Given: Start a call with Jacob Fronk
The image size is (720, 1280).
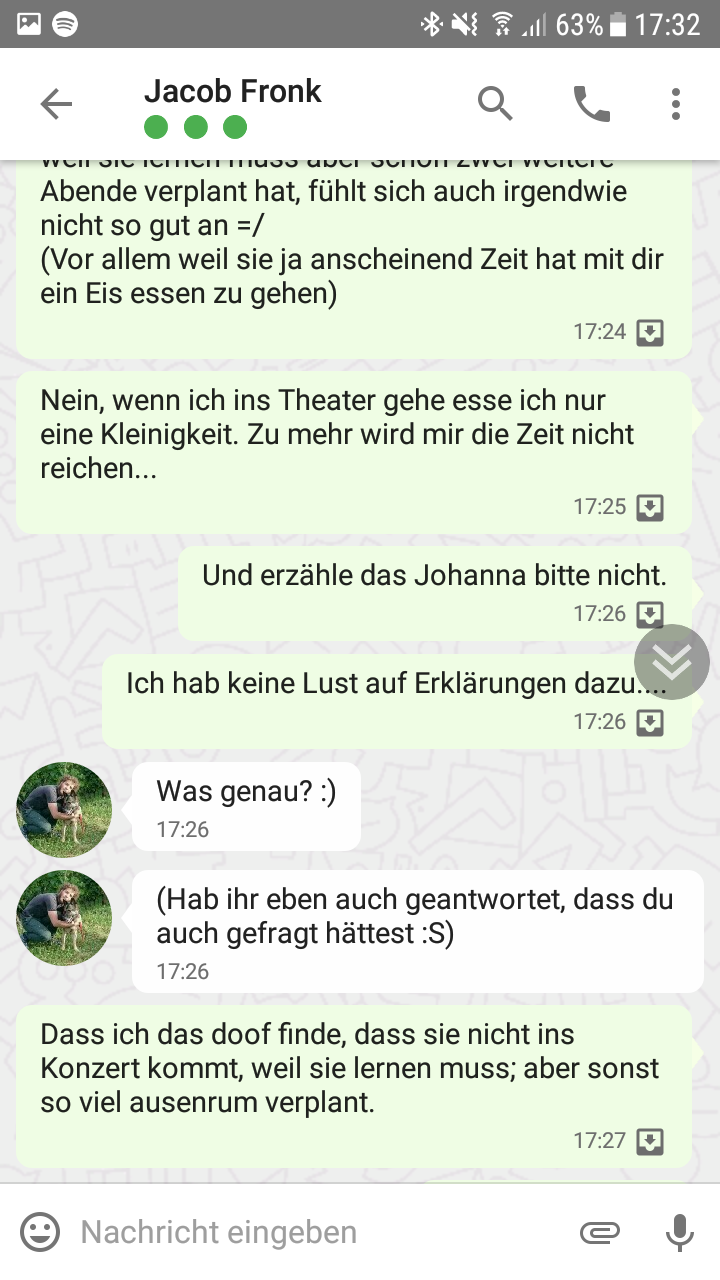Looking at the screenshot, I should (x=591, y=104).
